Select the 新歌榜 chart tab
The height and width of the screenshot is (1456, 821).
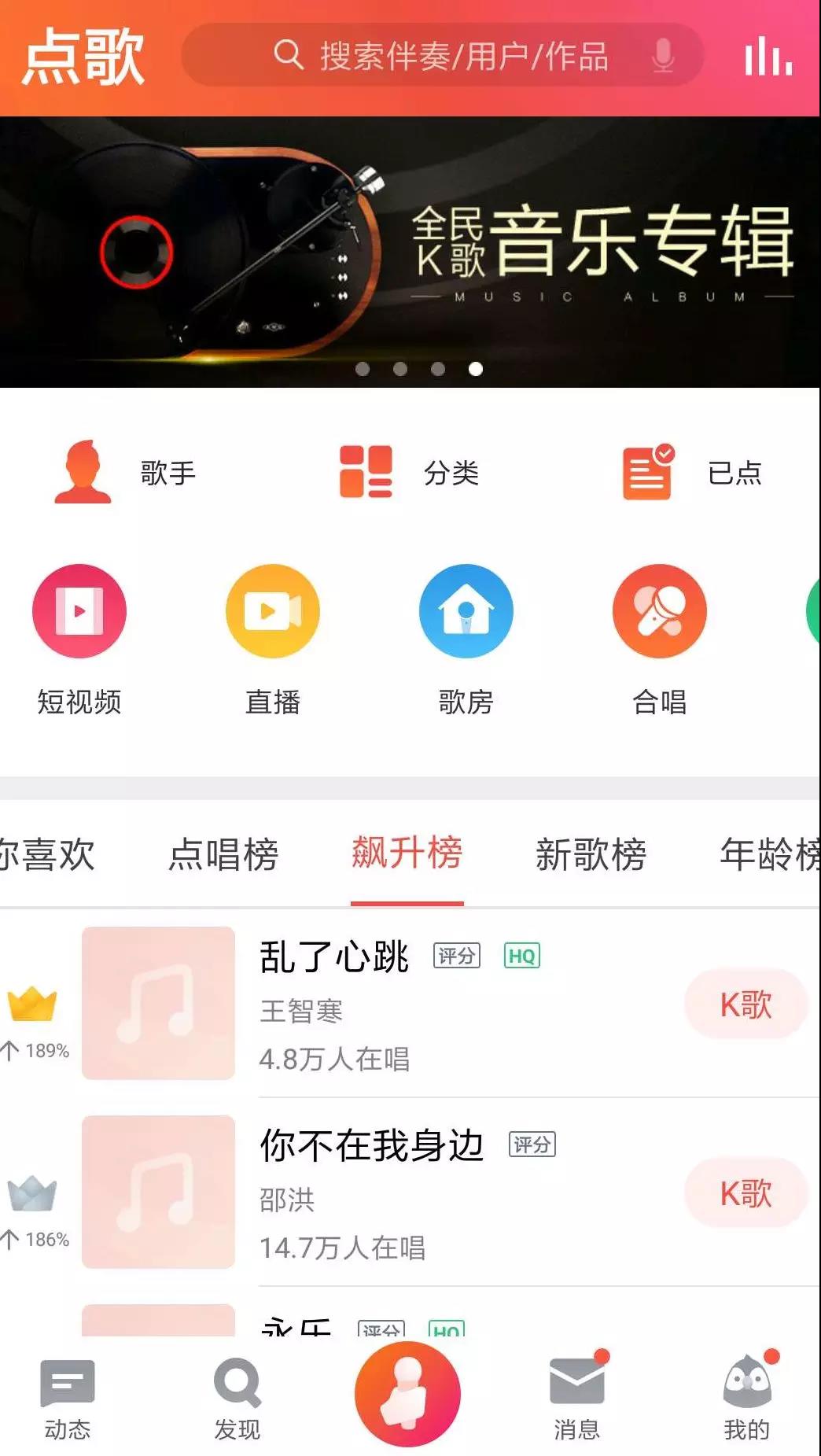point(591,854)
